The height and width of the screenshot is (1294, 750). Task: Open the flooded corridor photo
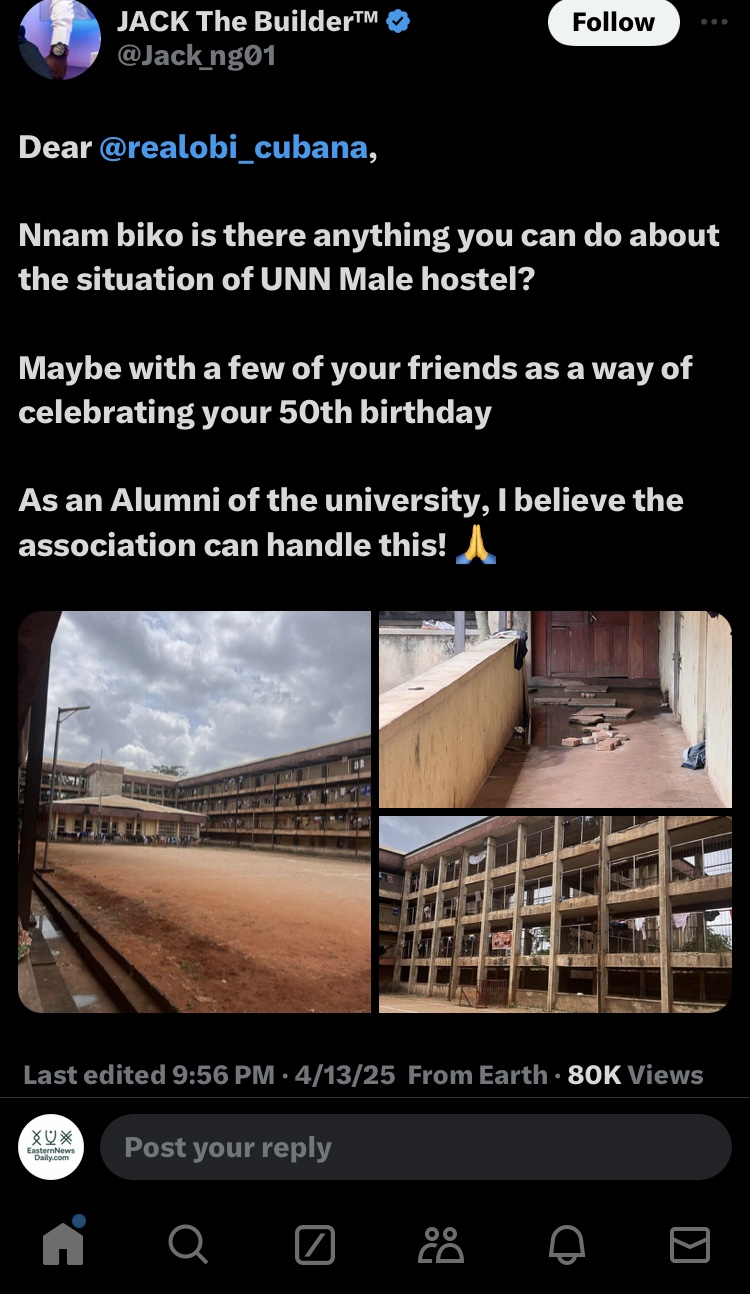point(555,708)
